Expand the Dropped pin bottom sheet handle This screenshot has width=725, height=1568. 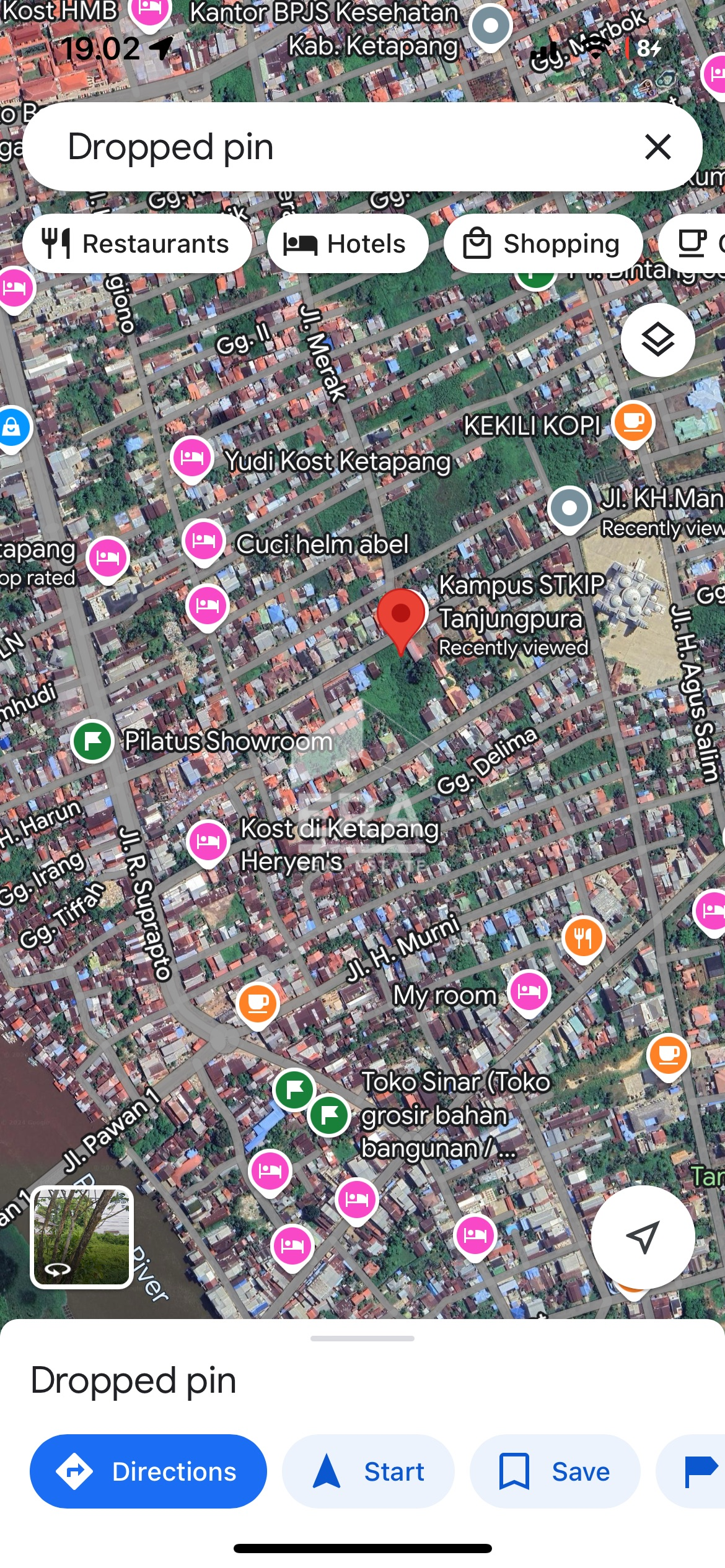coord(362,1338)
